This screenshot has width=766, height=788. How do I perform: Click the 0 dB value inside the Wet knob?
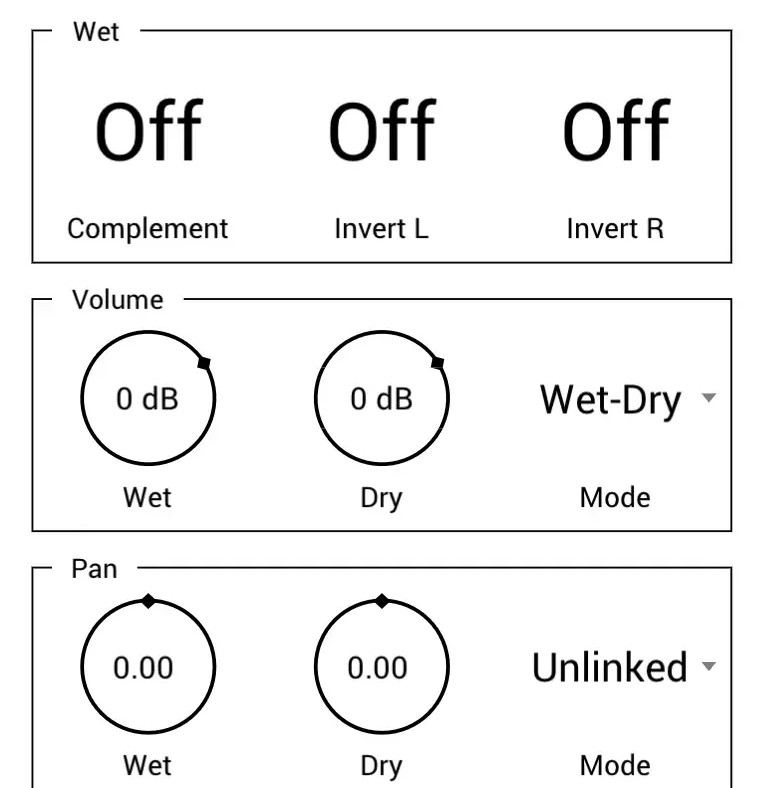pos(147,397)
